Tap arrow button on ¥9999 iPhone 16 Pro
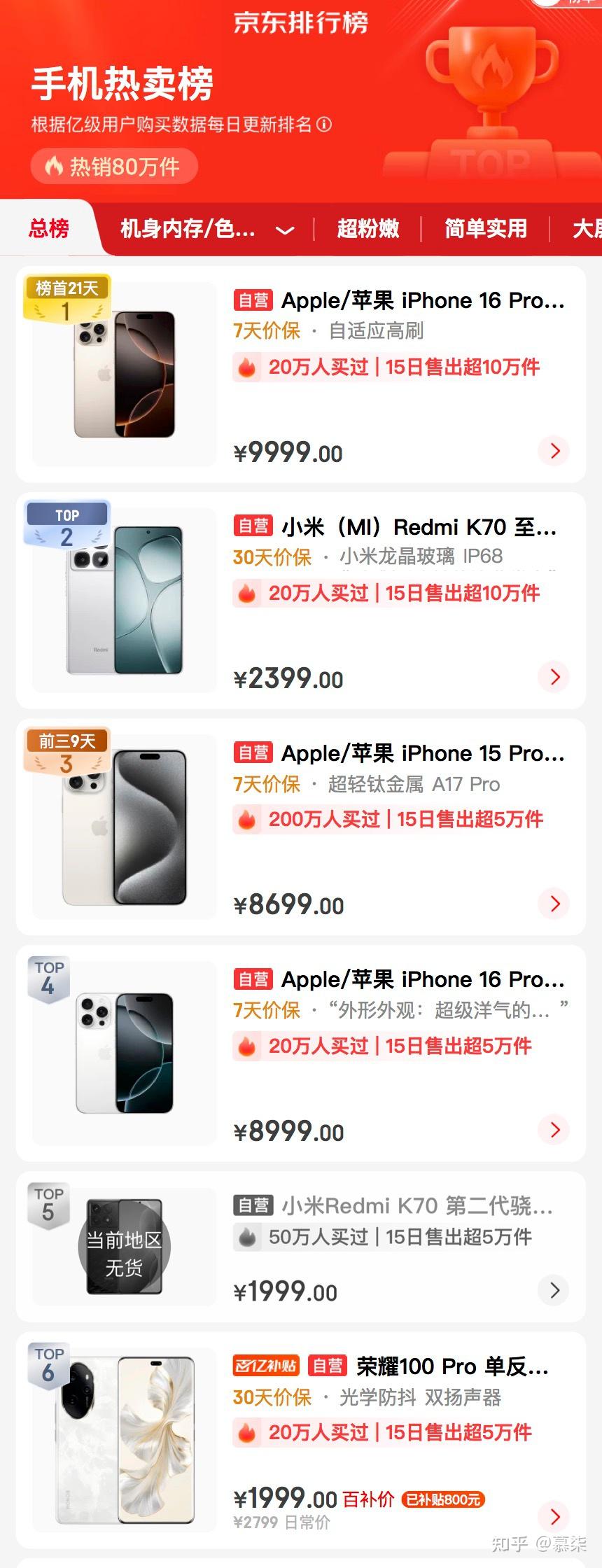Screen dimensions: 602x1568 [x=554, y=451]
